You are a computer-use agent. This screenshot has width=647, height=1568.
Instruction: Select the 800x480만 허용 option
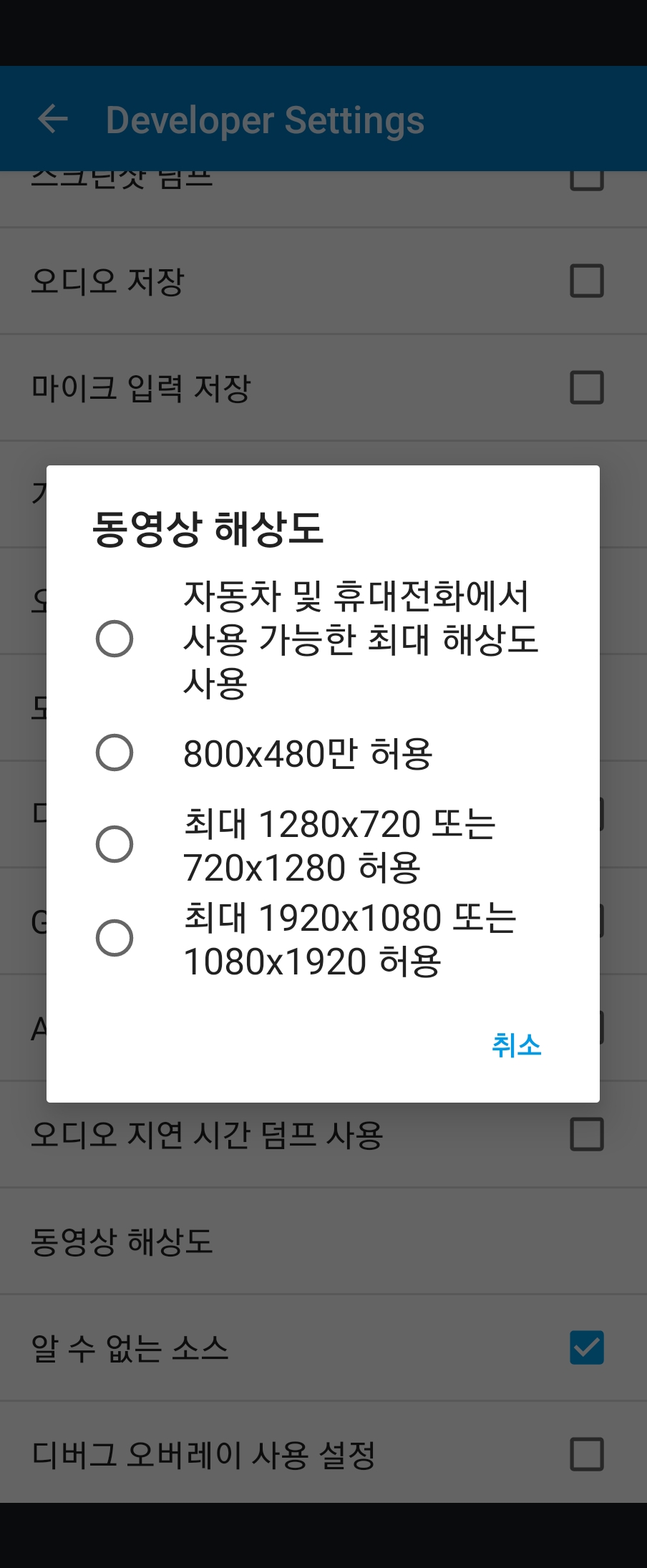tap(114, 752)
